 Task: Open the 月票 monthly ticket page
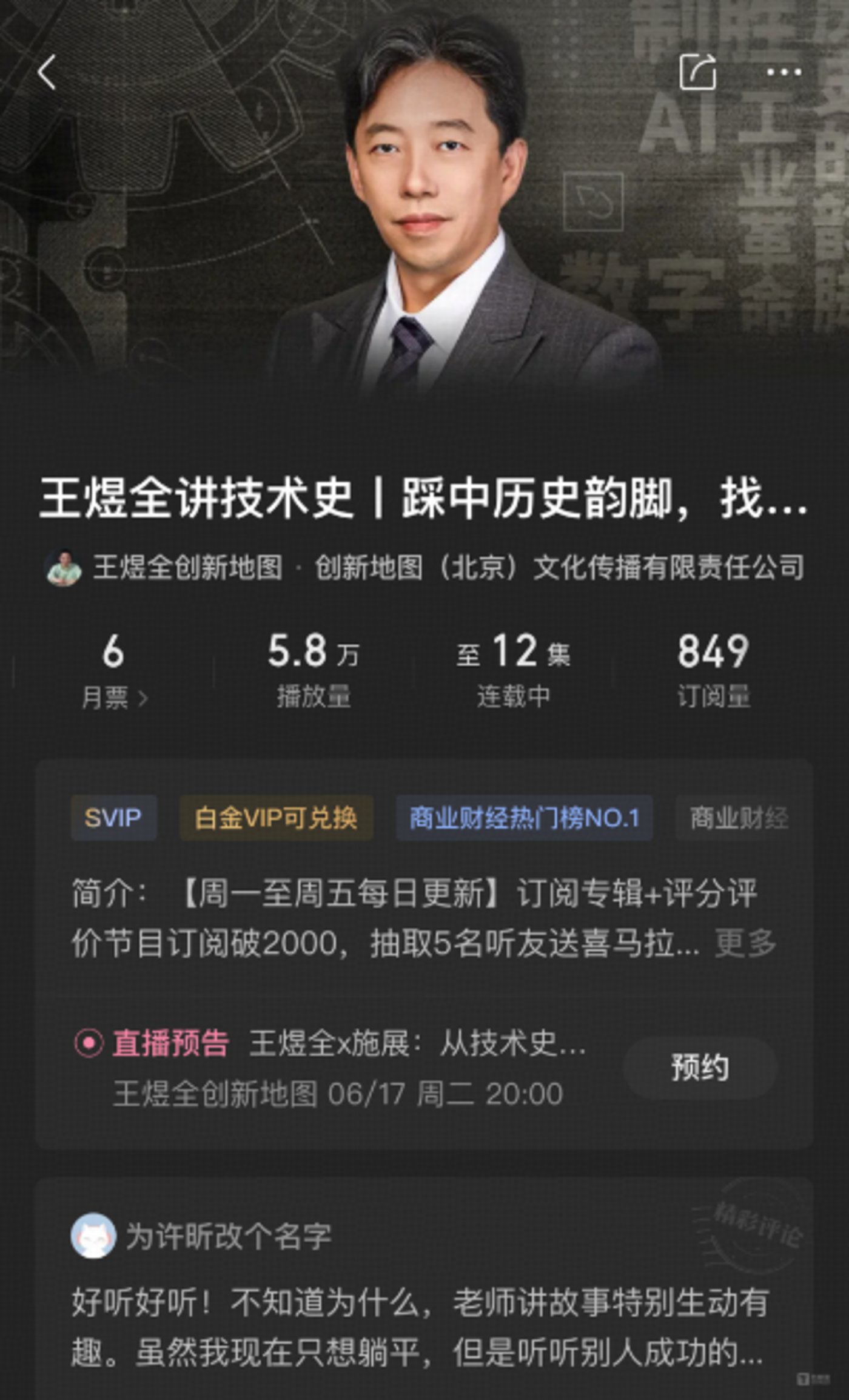113,698
